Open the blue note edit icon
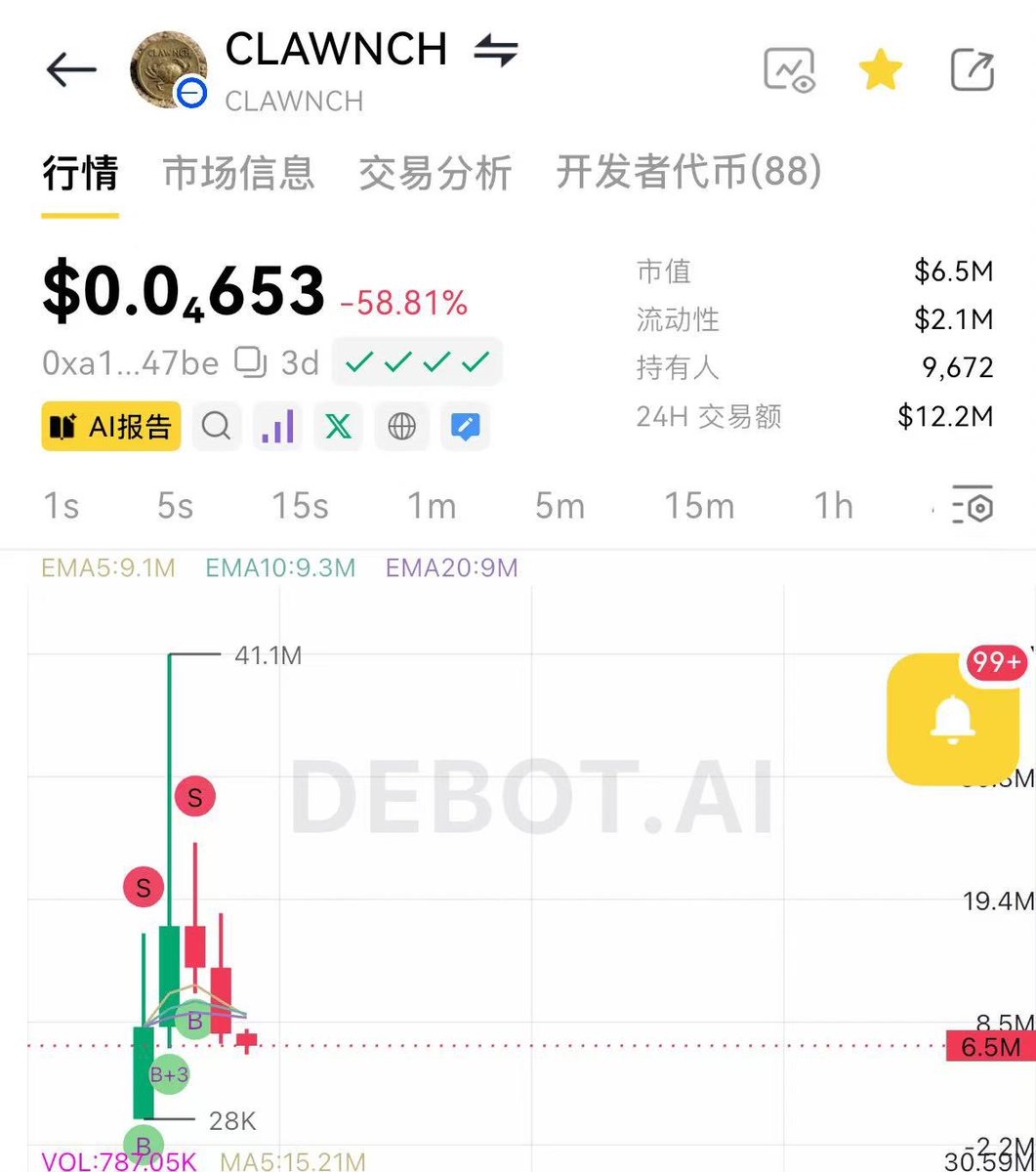The width and height of the screenshot is (1036, 1172). [x=465, y=427]
